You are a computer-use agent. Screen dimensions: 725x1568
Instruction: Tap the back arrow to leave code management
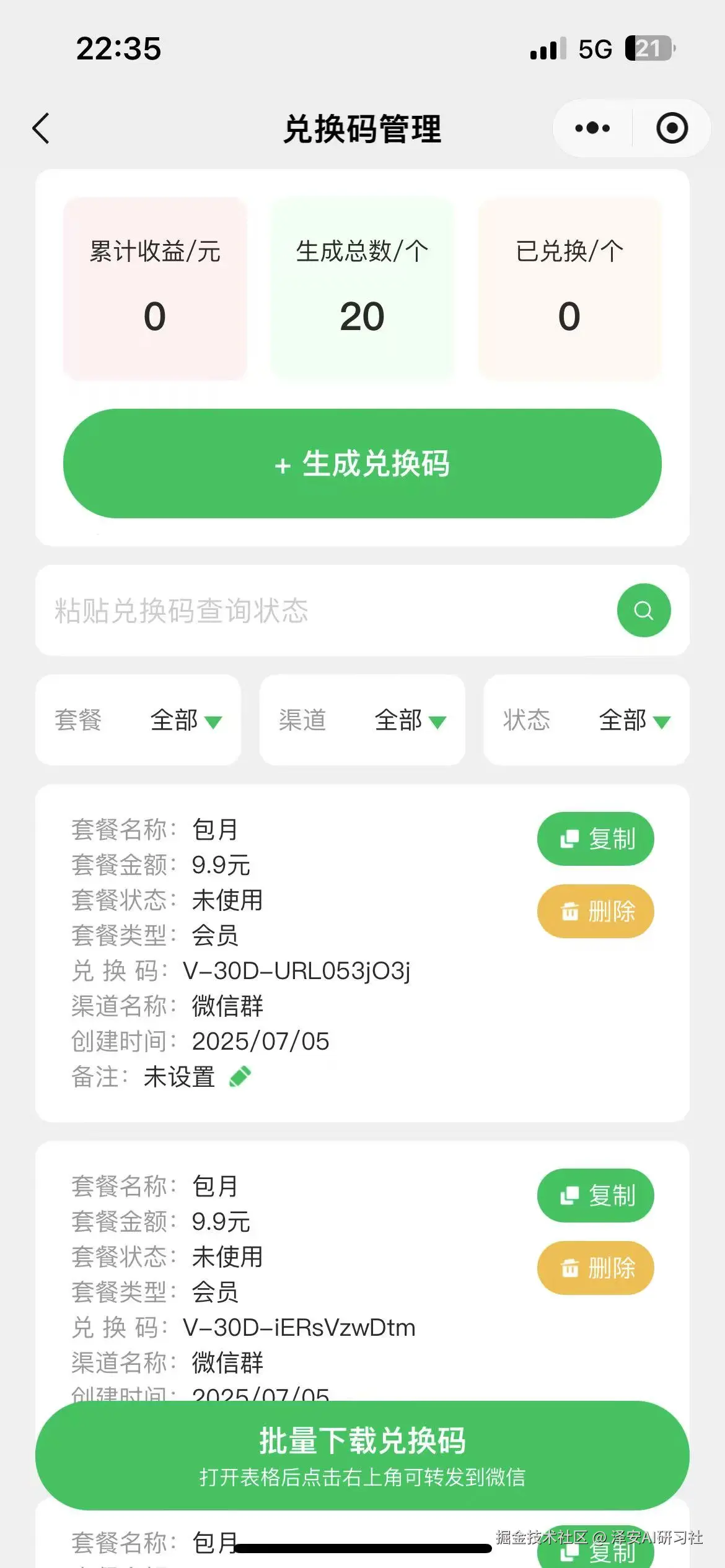(40, 128)
